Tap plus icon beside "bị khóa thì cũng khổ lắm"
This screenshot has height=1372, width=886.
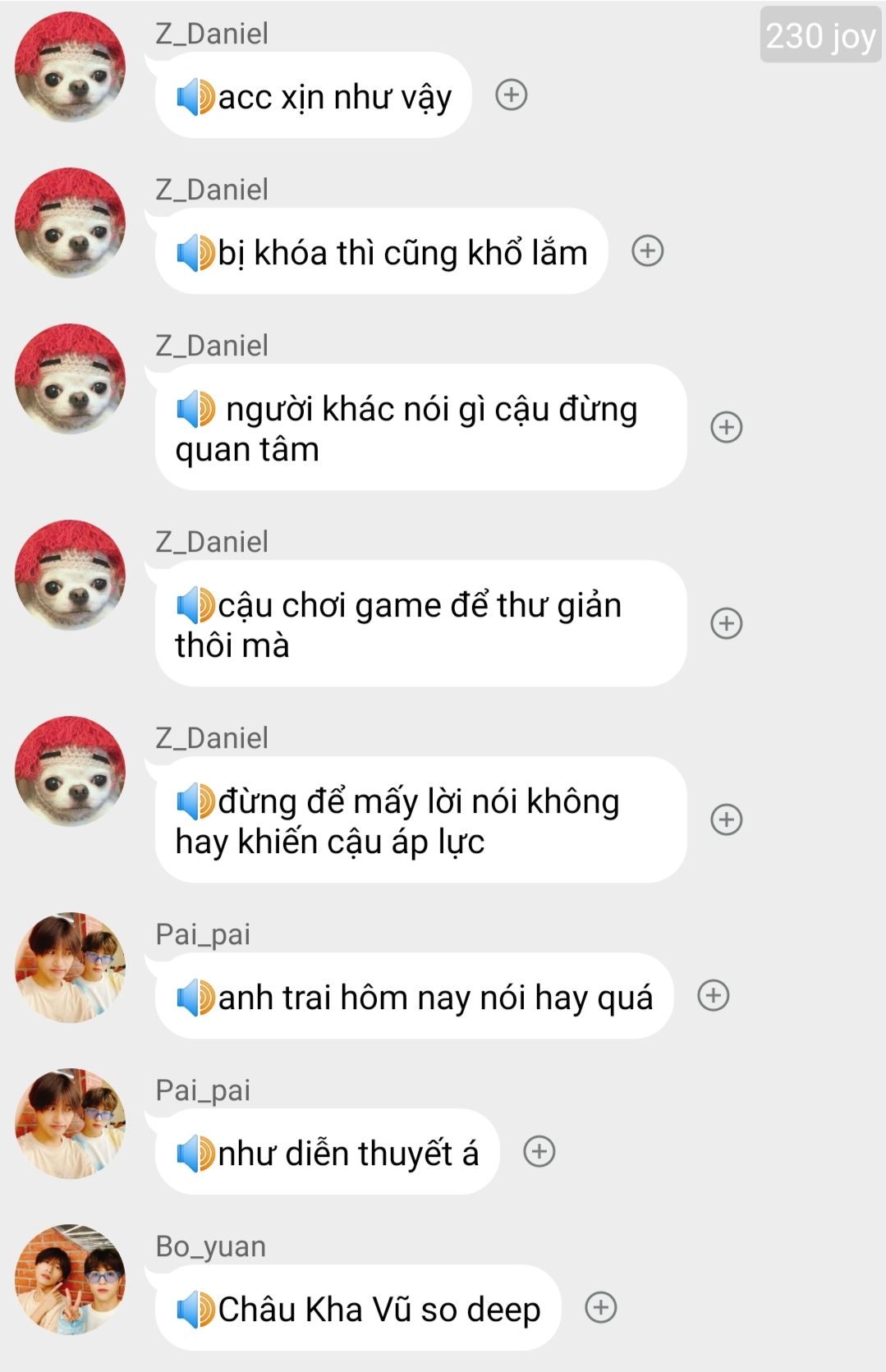coord(647,251)
